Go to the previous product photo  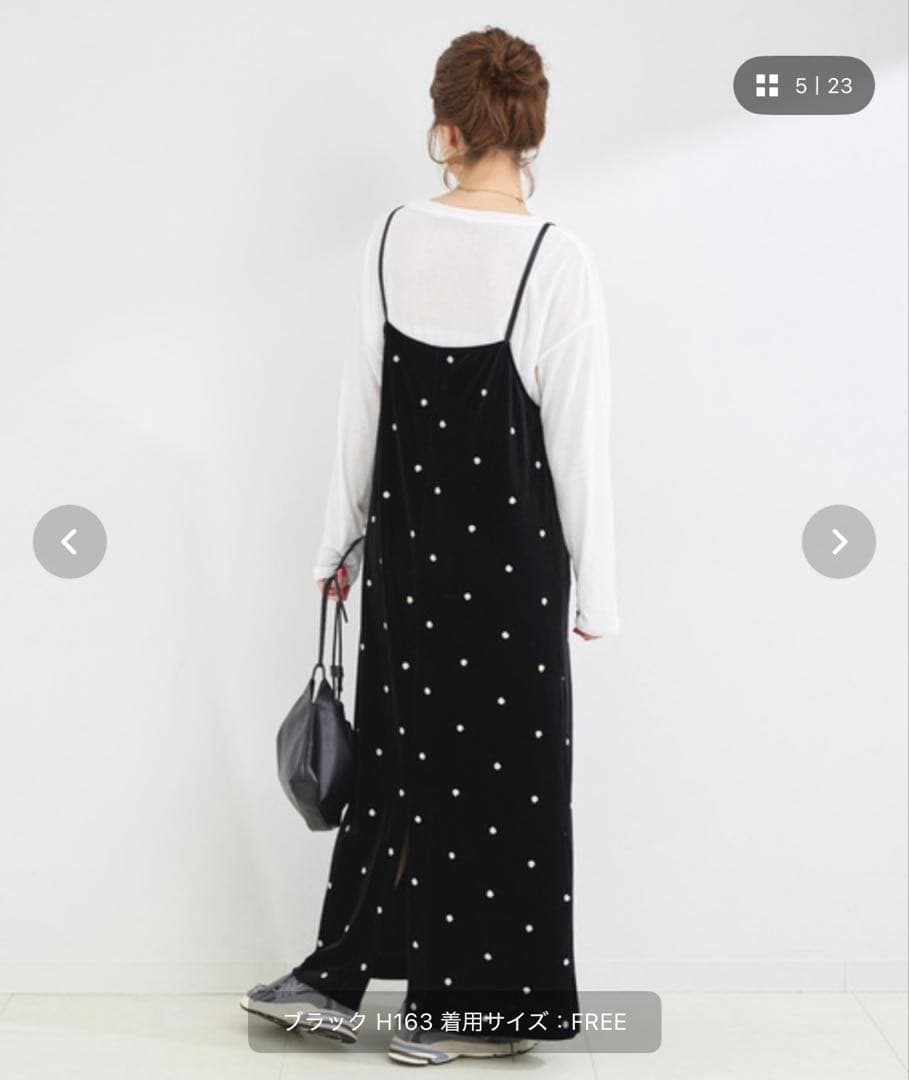[69, 542]
